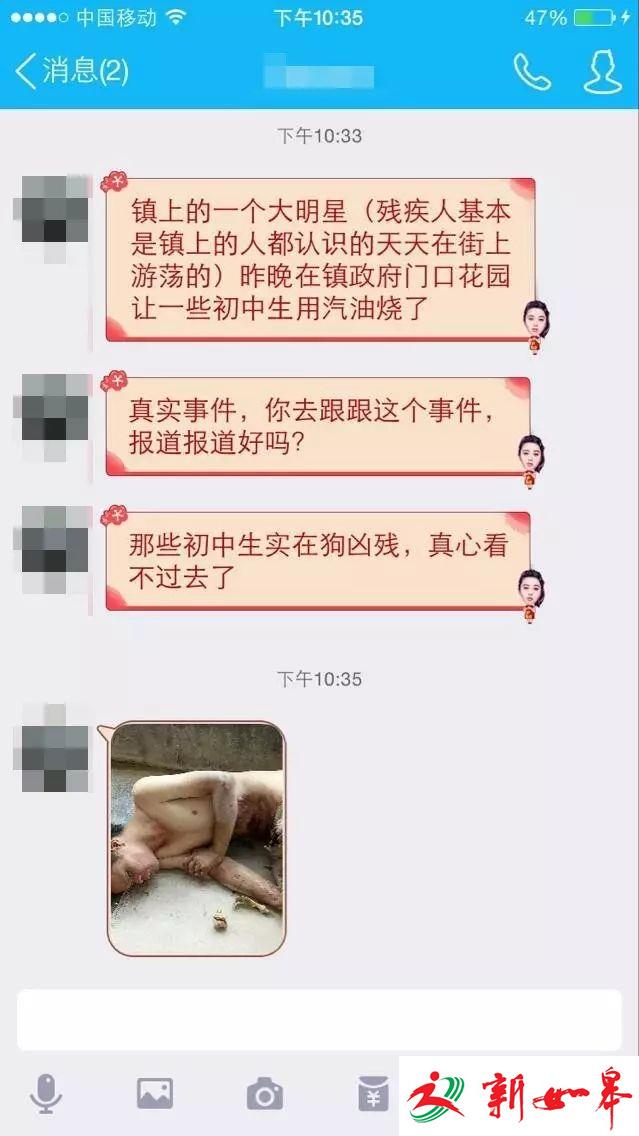This screenshot has width=639, height=1136.
Task: Go back to the 消息 list
Action: click(x=70, y=70)
